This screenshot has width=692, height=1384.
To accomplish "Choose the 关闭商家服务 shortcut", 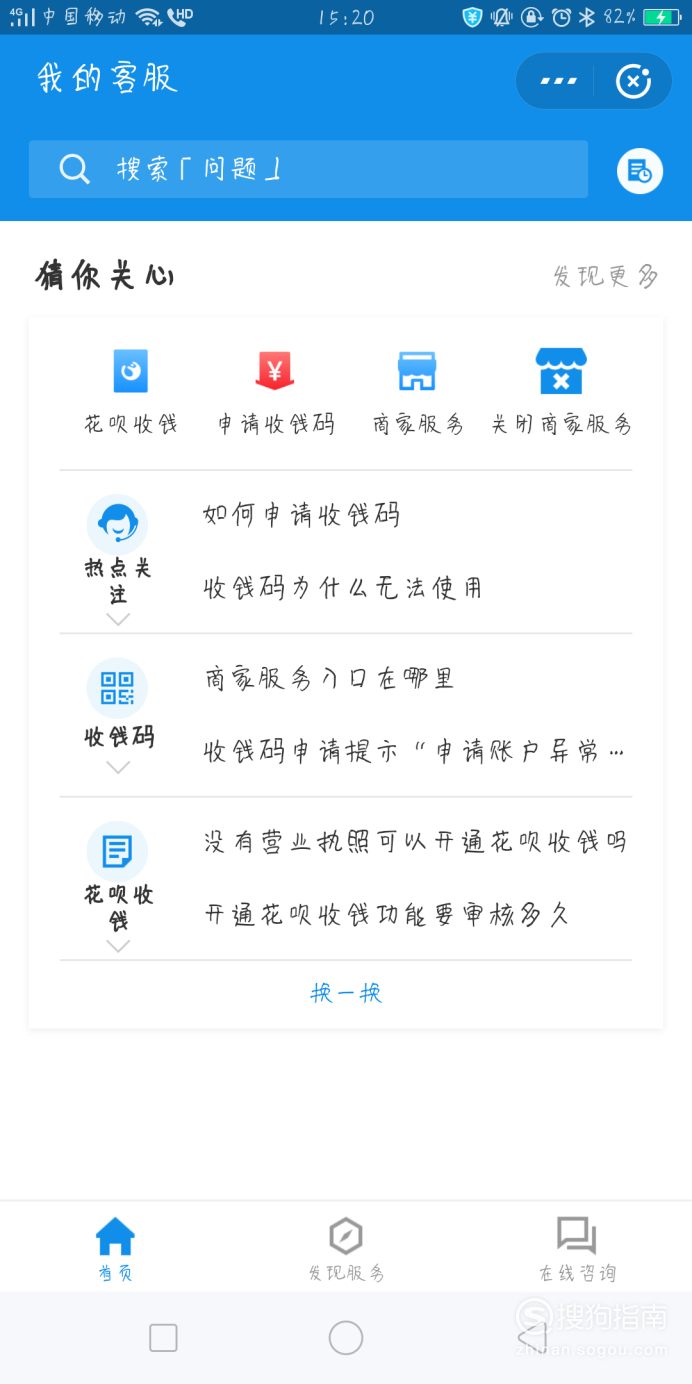I will tap(561, 392).
